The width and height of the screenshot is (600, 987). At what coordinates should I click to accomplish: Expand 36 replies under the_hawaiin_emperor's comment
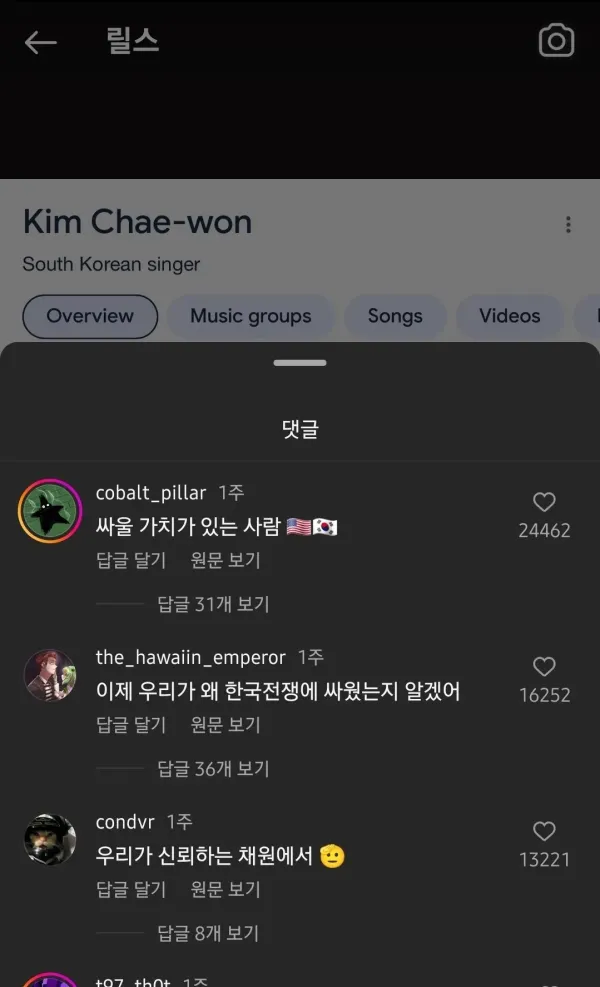[213, 769]
